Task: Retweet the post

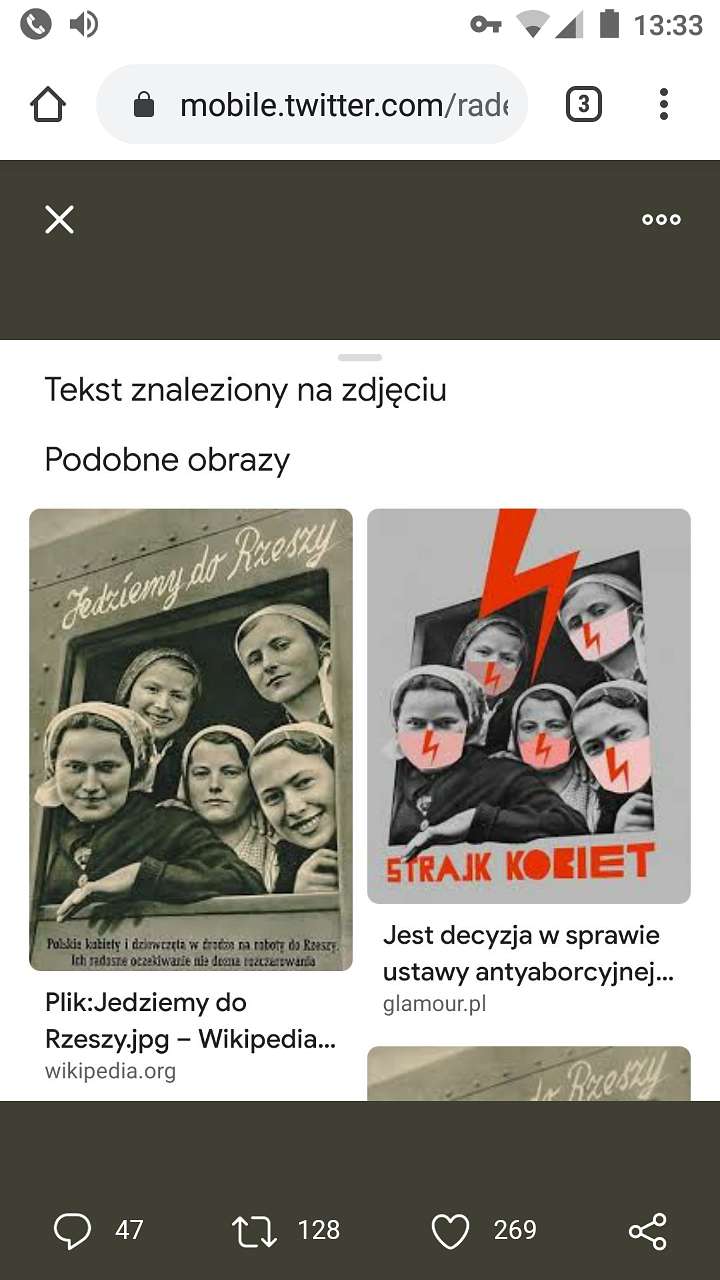Action: 255,1231
